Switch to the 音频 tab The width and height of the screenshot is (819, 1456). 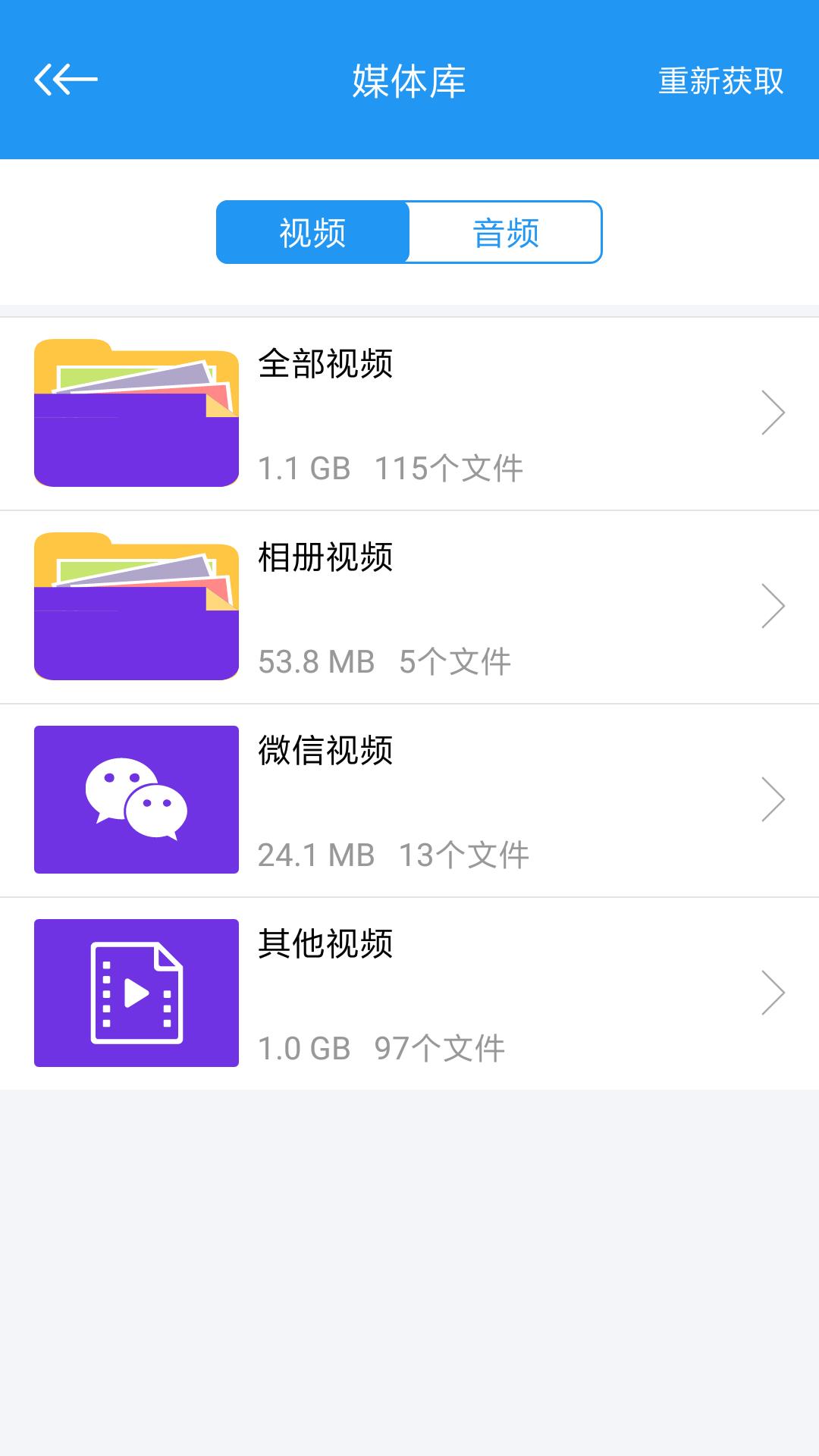[506, 233]
